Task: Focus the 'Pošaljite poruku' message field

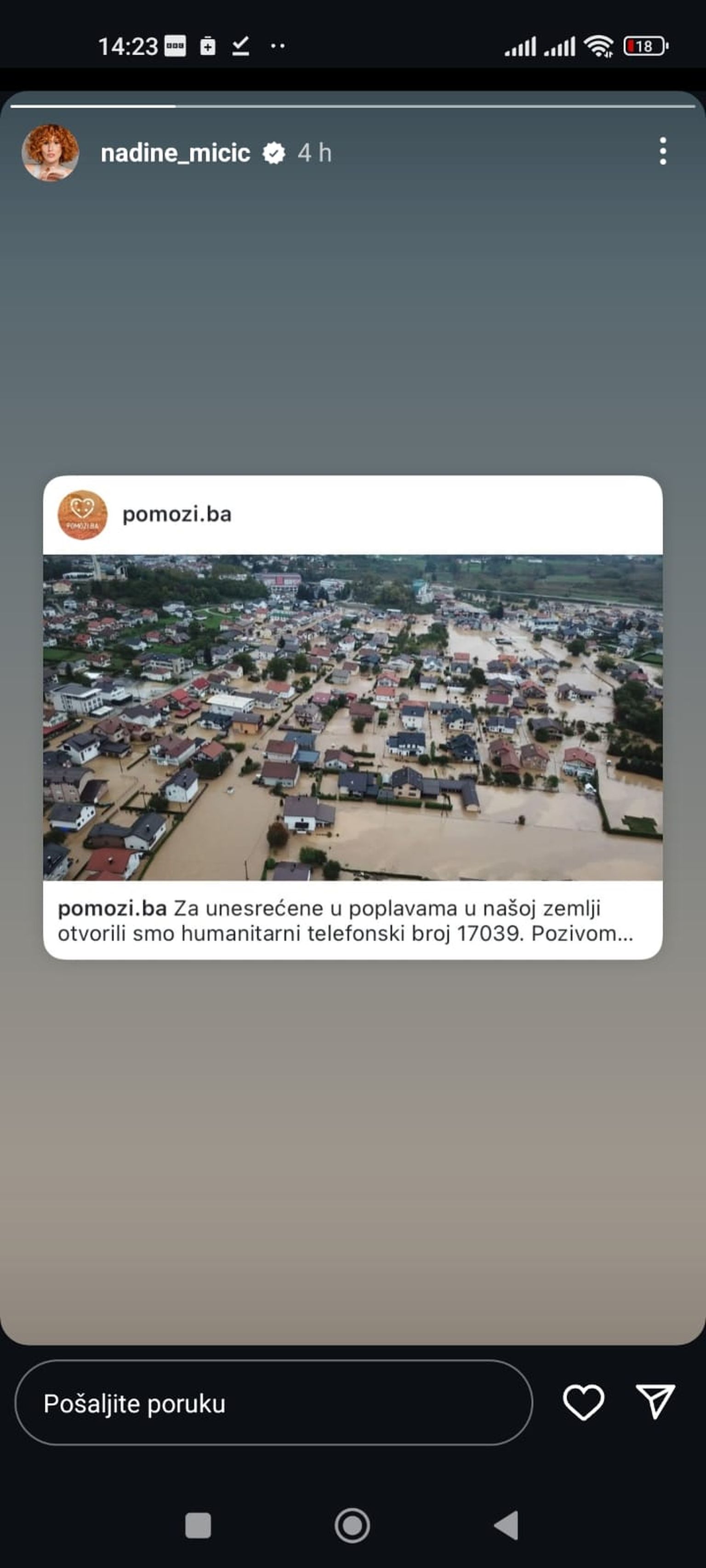Action: click(273, 1403)
